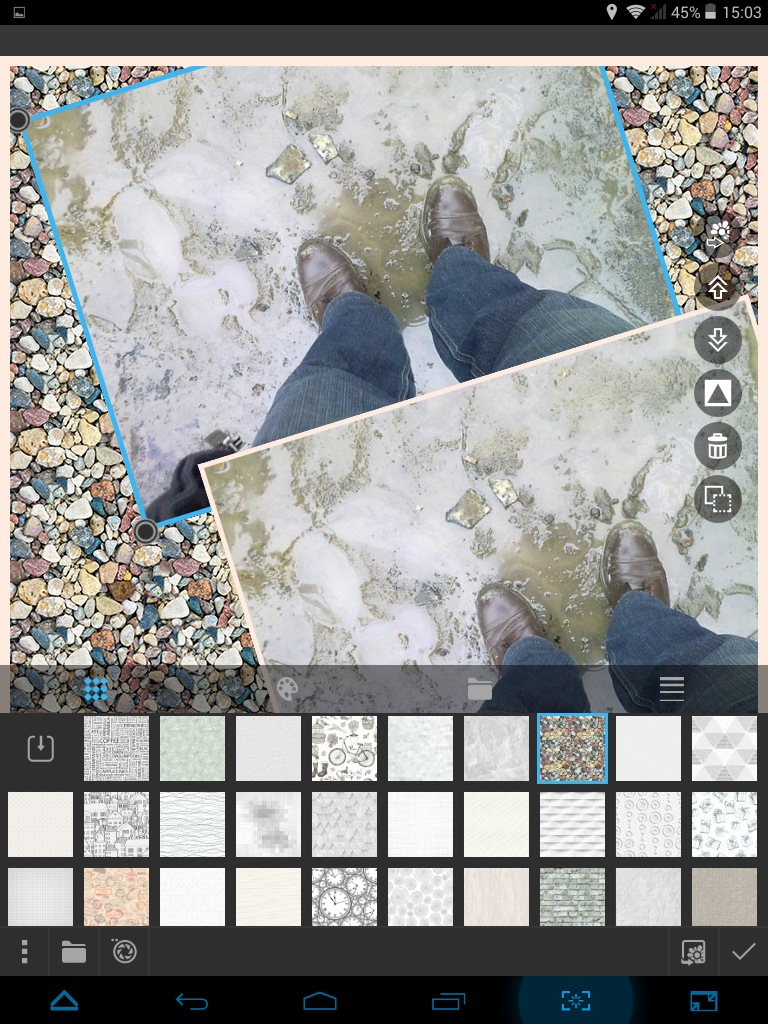Tap the download backgrounds icon
The width and height of the screenshot is (768, 1024).
(x=40, y=748)
